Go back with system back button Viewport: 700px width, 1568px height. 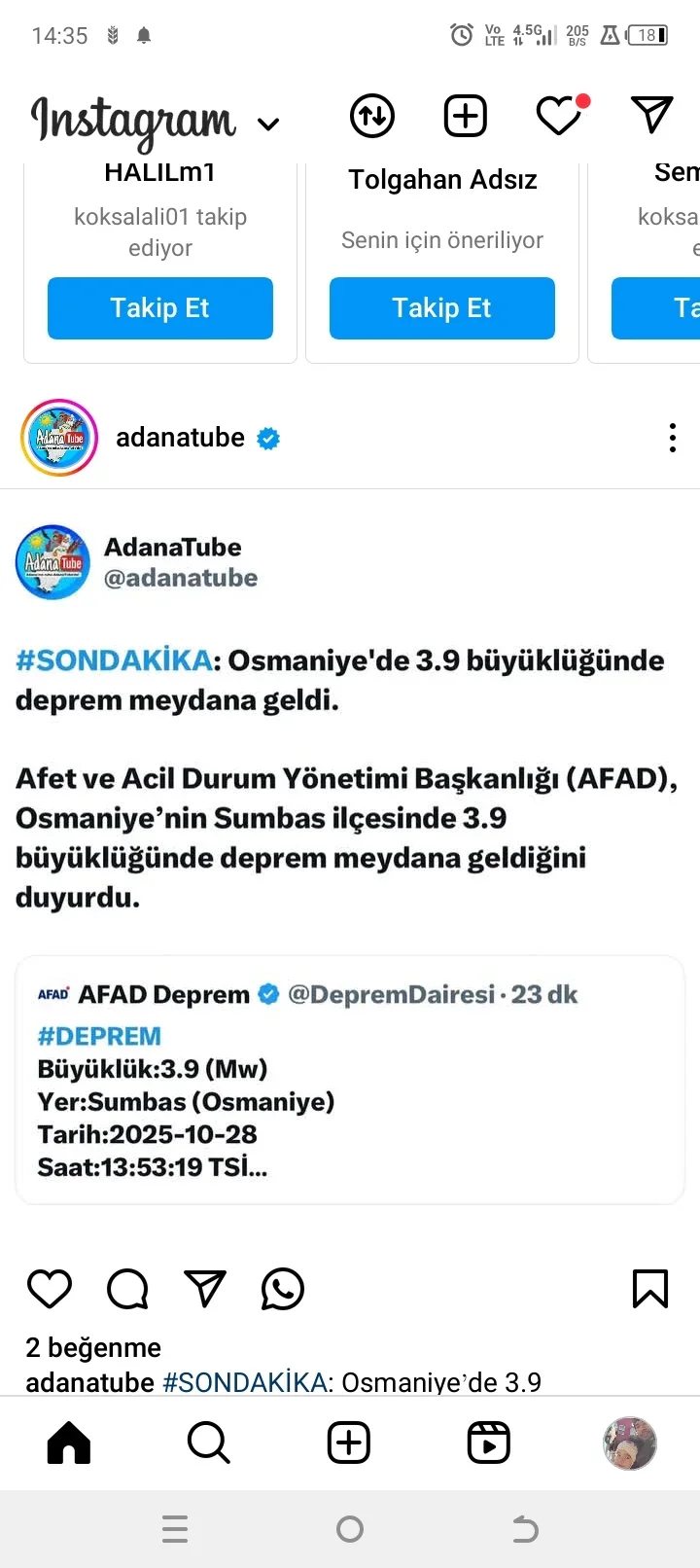coord(525,1529)
